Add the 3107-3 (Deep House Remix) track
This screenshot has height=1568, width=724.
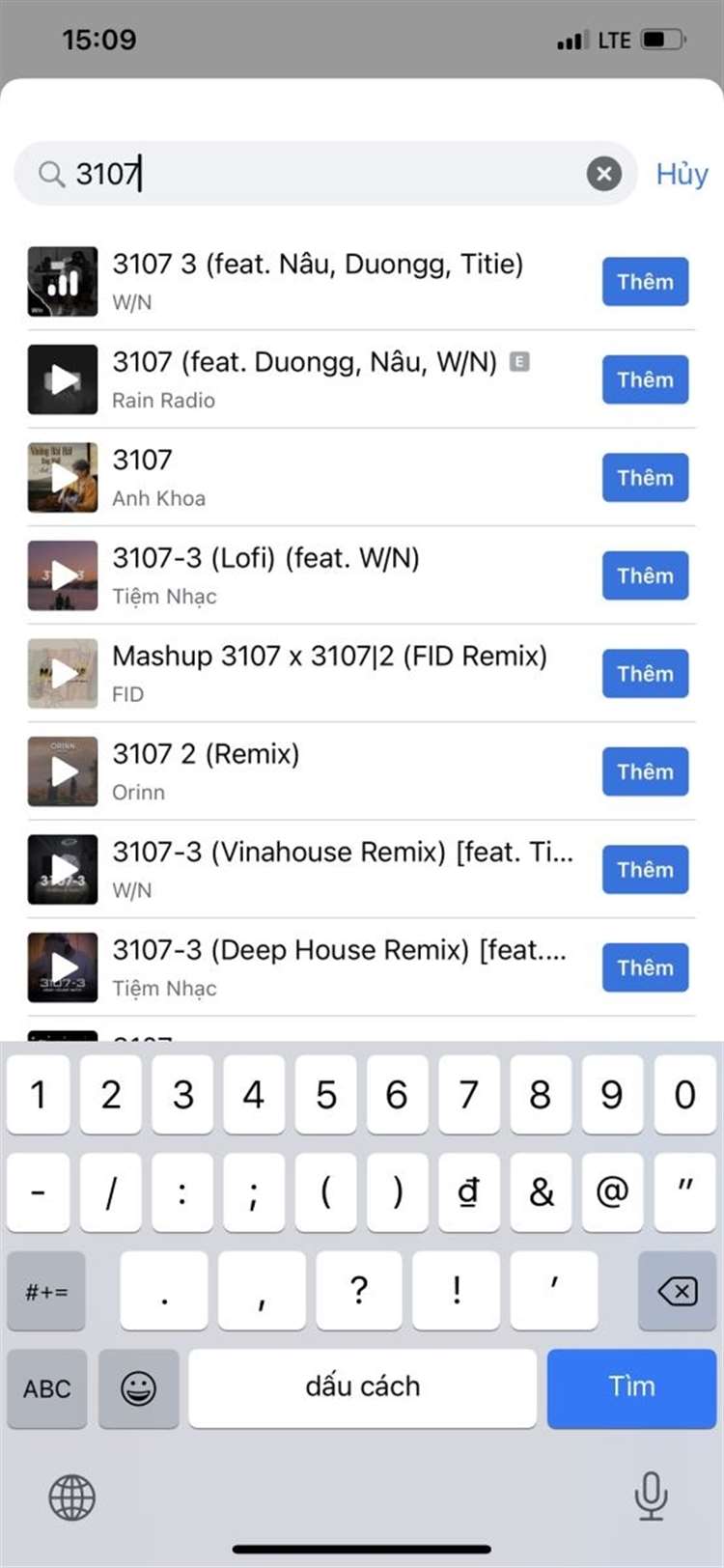pyautogui.click(x=645, y=967)
